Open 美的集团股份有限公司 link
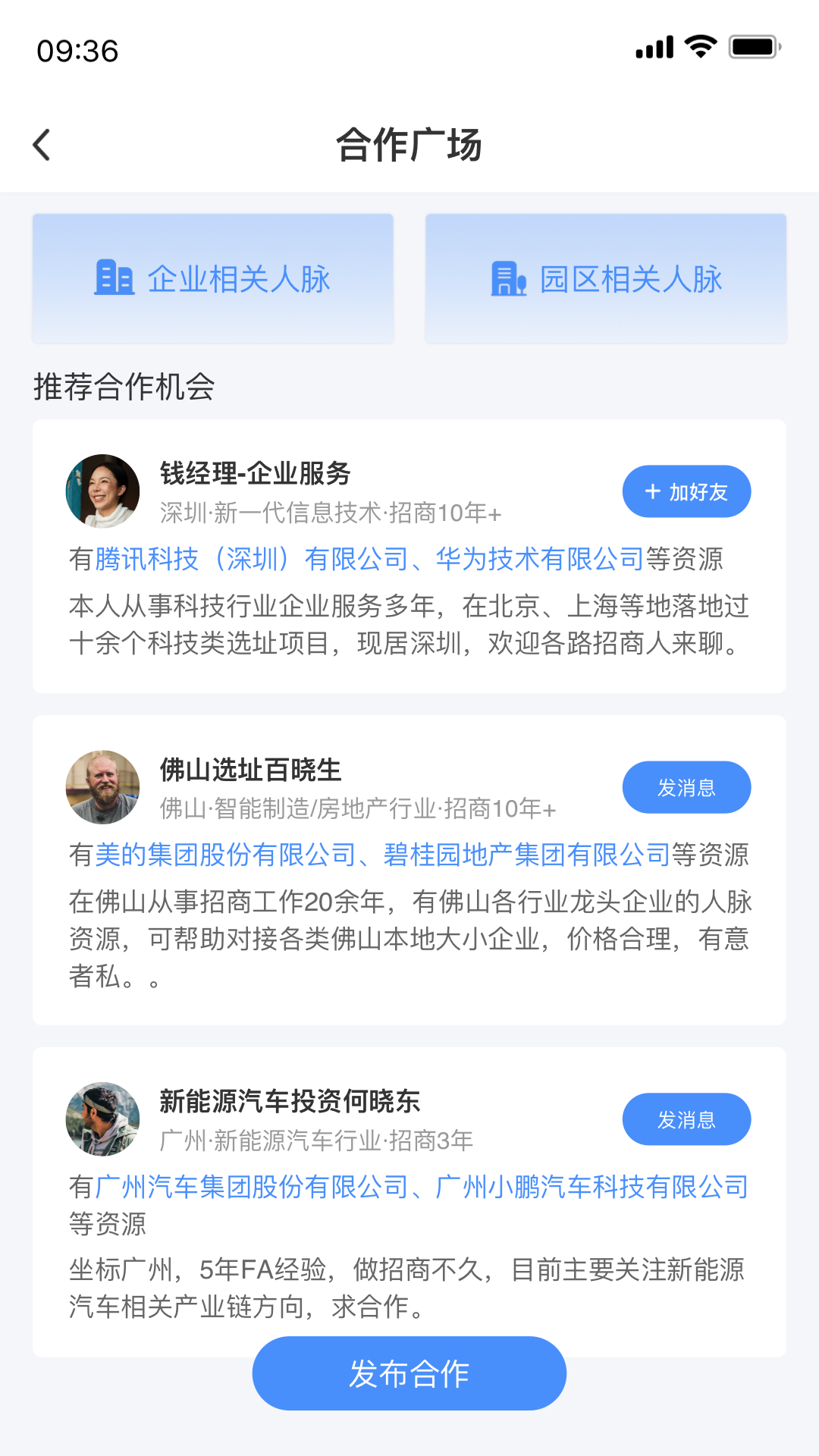The width and height of the screenshot is (819, 1456). 225,855
